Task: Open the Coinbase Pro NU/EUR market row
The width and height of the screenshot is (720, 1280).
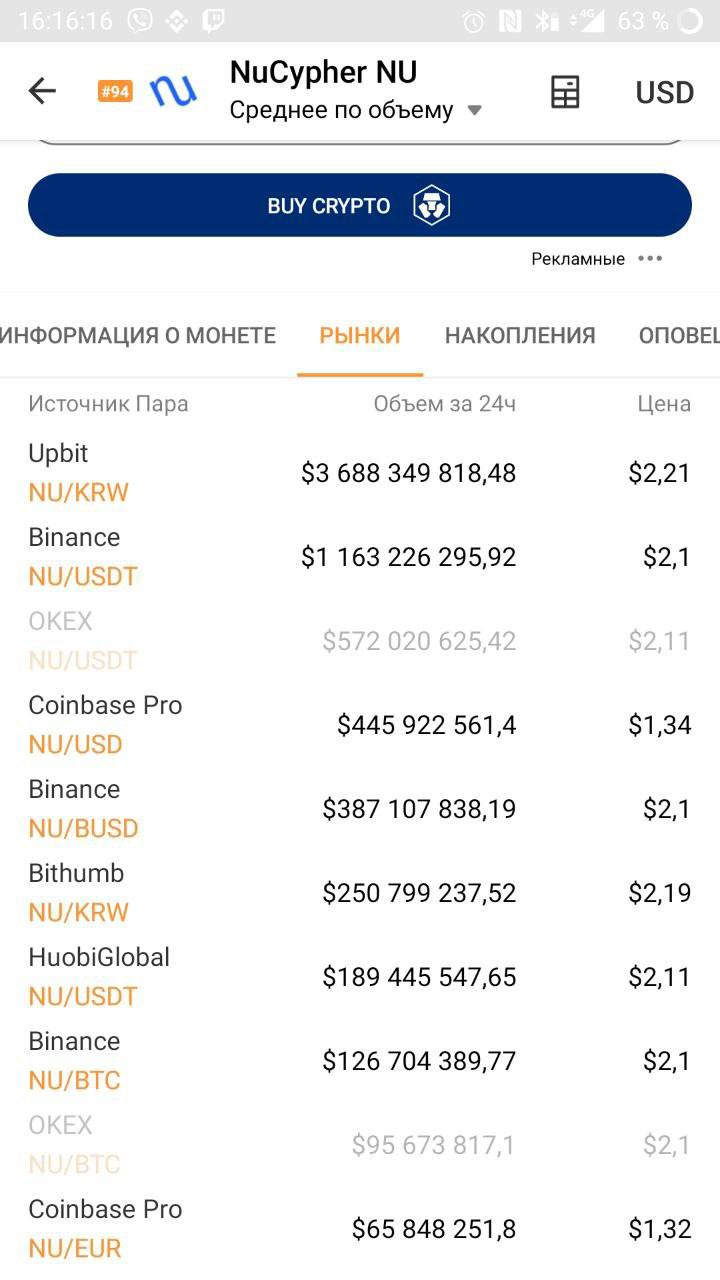Action: pos(360,1228)
